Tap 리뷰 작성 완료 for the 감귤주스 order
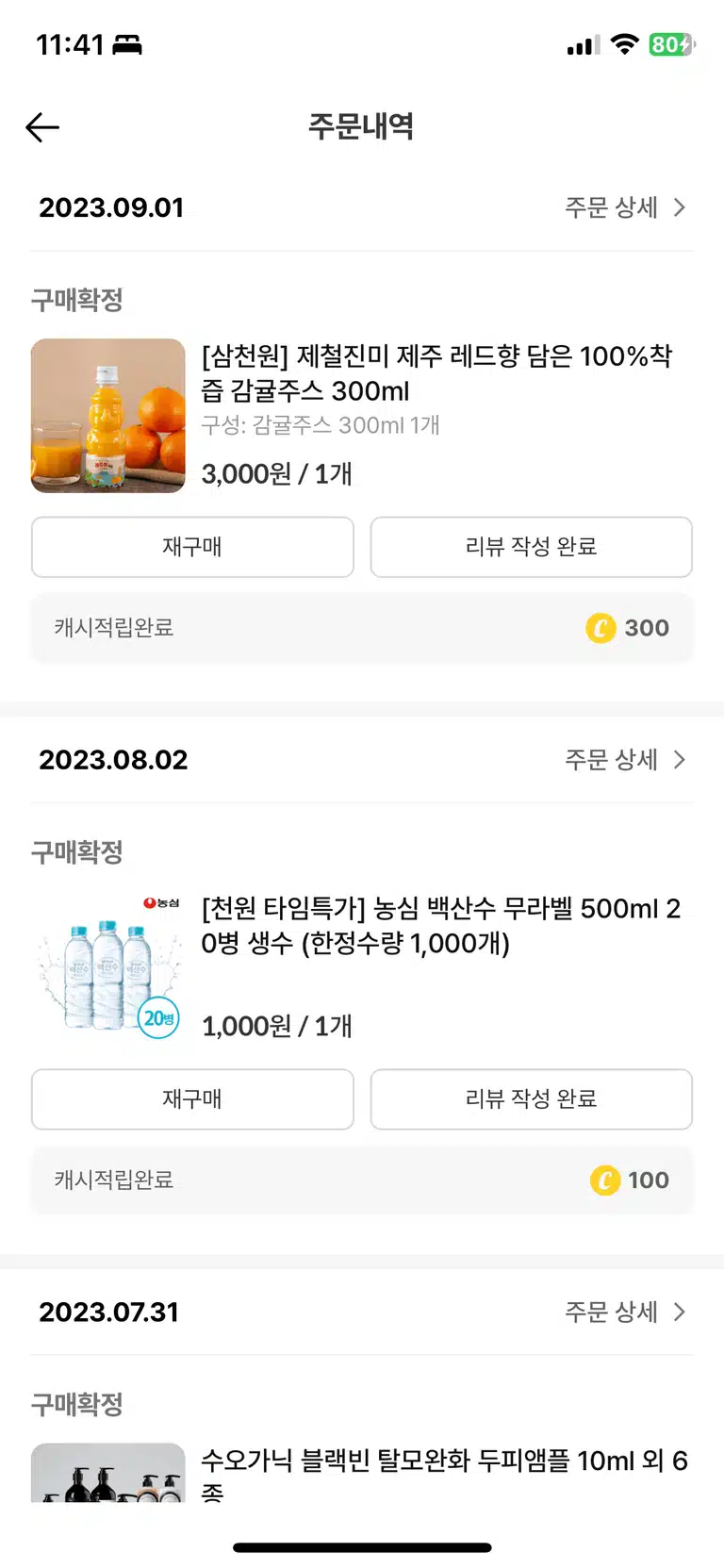This screenshot has width=724, height=1568. pos(531,547)
